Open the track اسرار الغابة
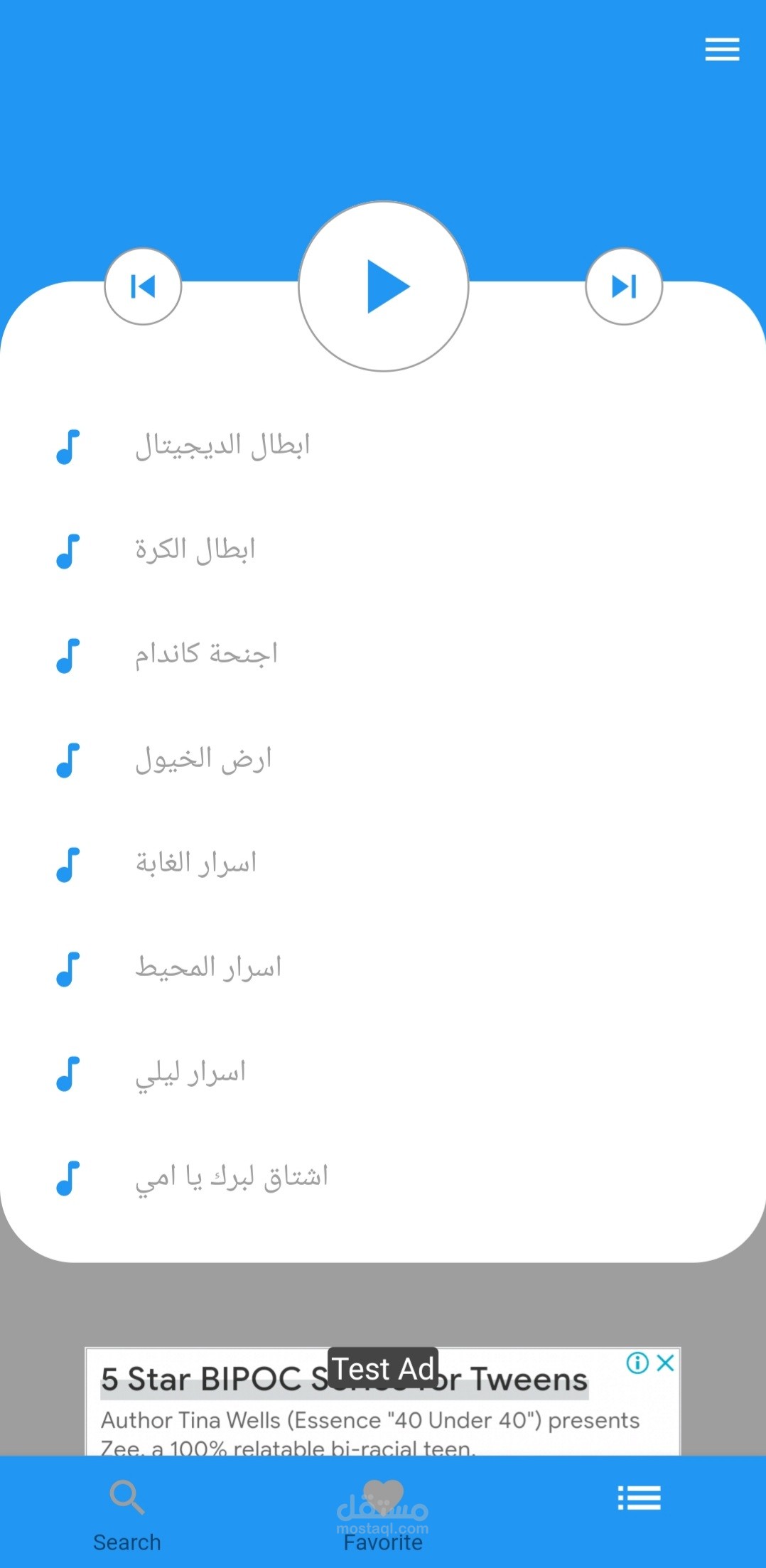Screen dimensions: 766x1568 point(196,864)
